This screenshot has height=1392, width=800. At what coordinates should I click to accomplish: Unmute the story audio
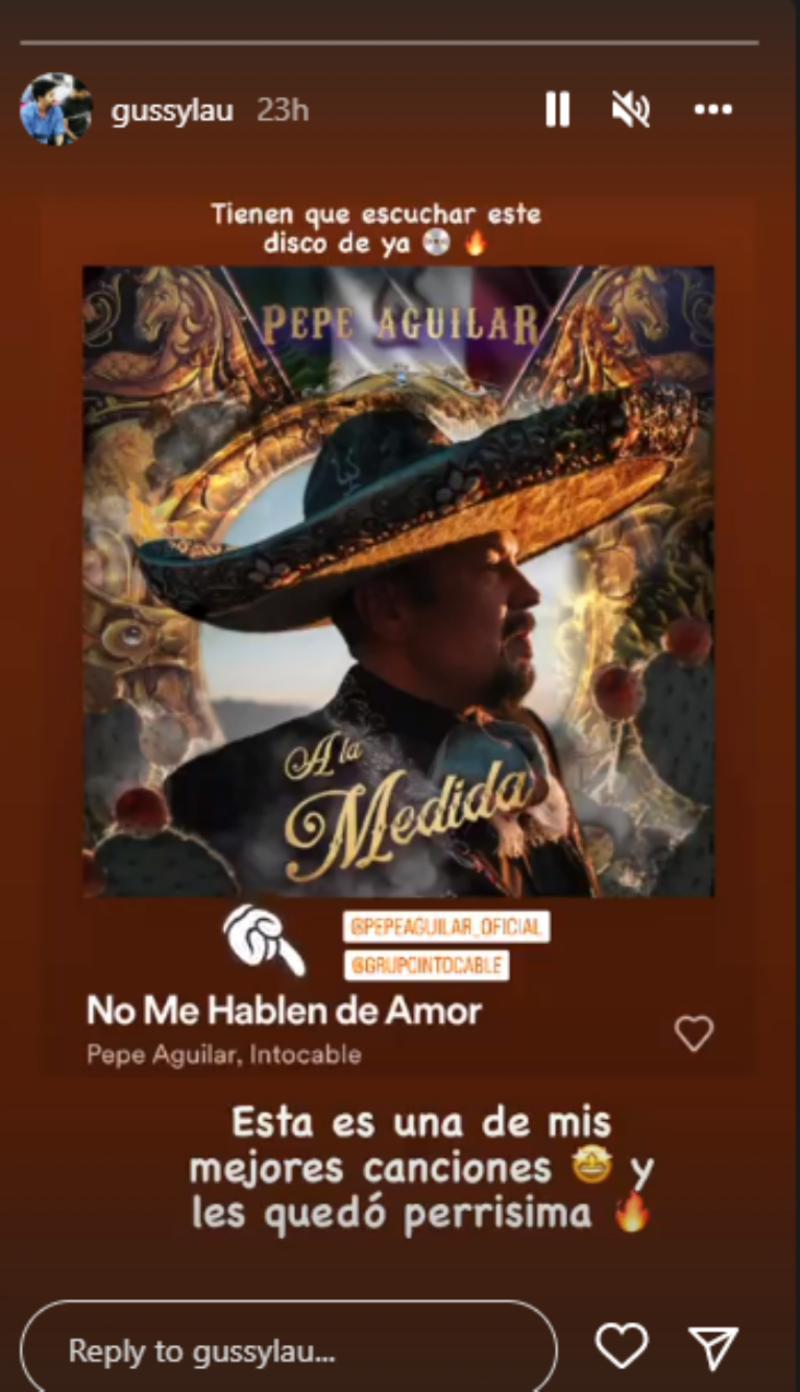point(631,110)
